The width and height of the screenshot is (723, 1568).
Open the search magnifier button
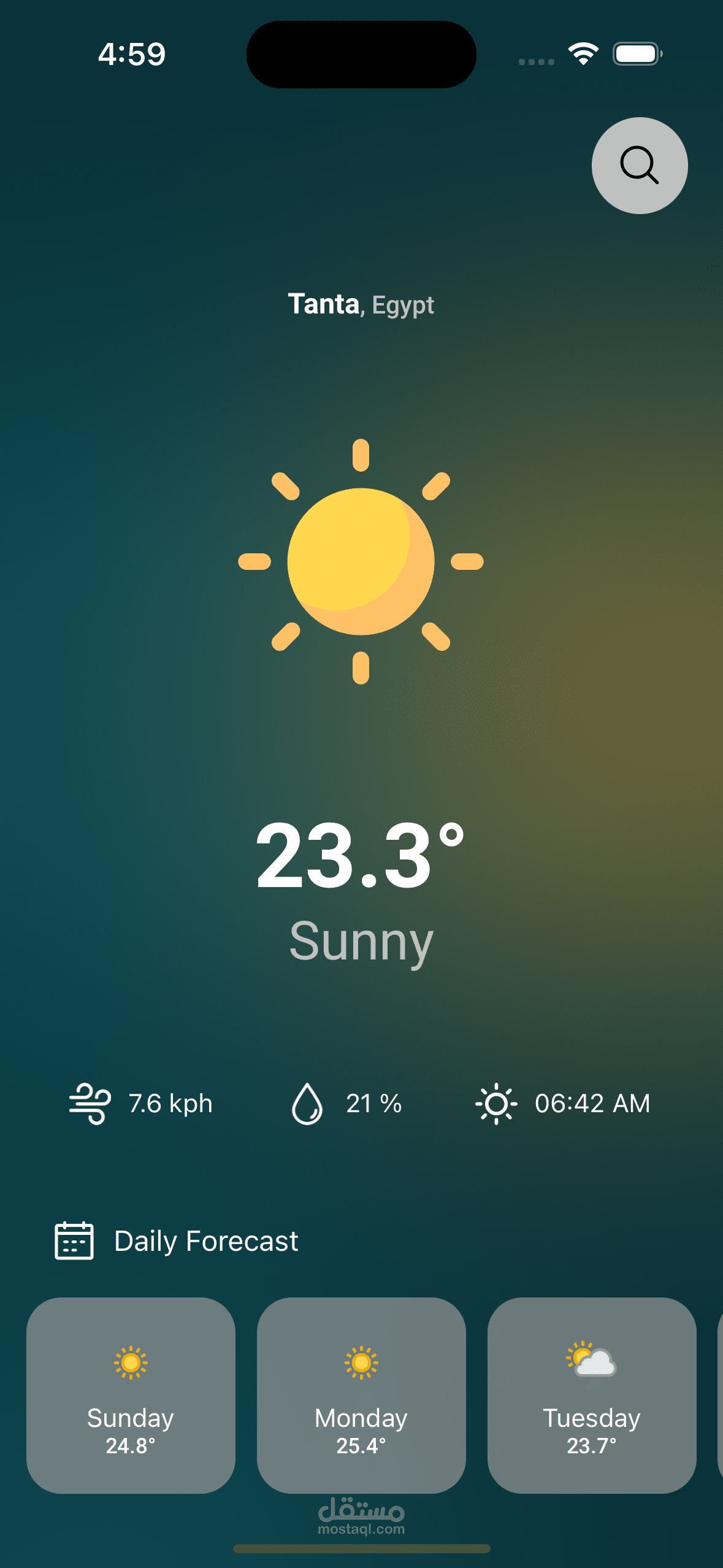(639, 166)
